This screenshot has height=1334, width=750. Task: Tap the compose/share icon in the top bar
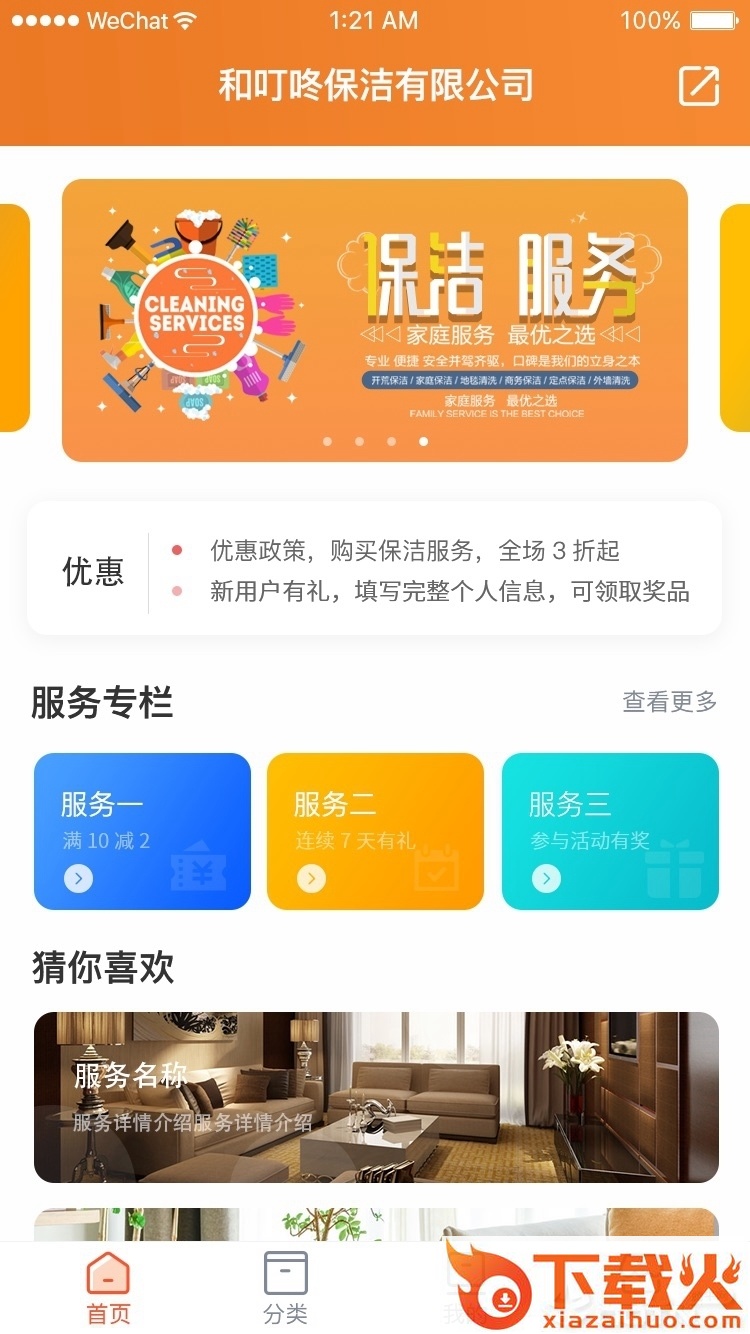(x=700, y=86)
